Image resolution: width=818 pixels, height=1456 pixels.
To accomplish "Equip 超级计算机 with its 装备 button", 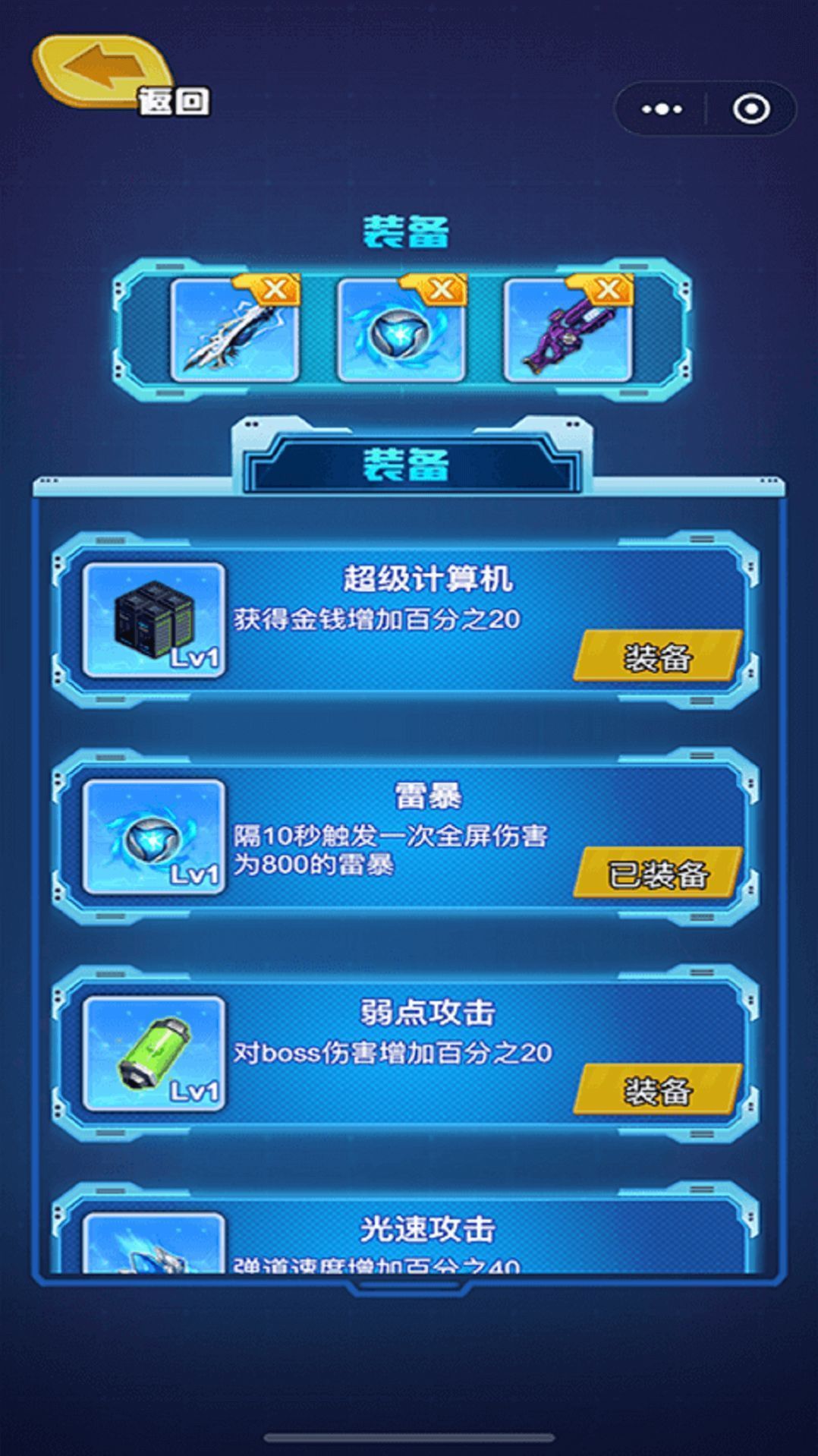I will point(657,656).
